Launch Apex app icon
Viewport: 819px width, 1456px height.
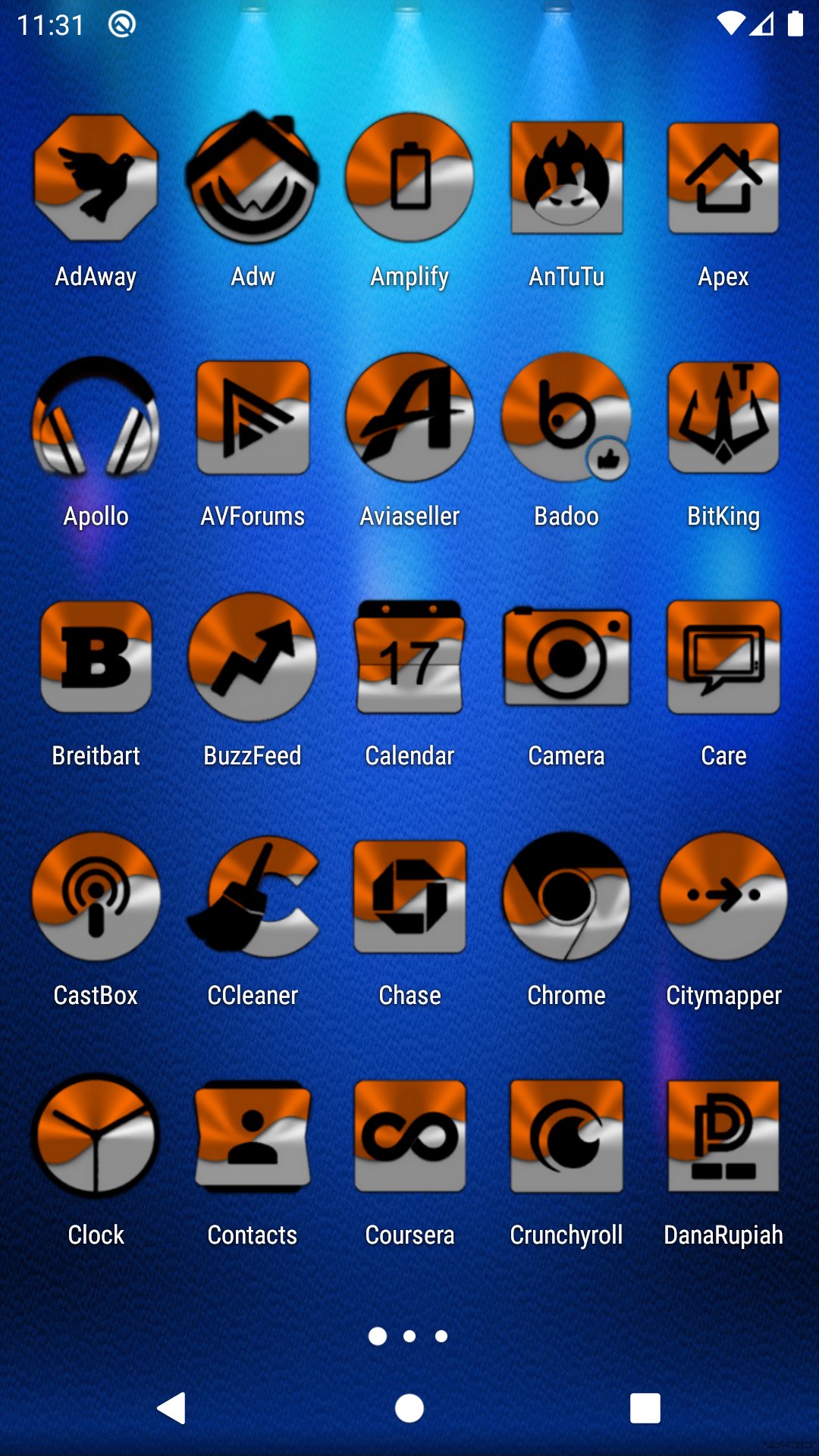[x=723, y=178]
